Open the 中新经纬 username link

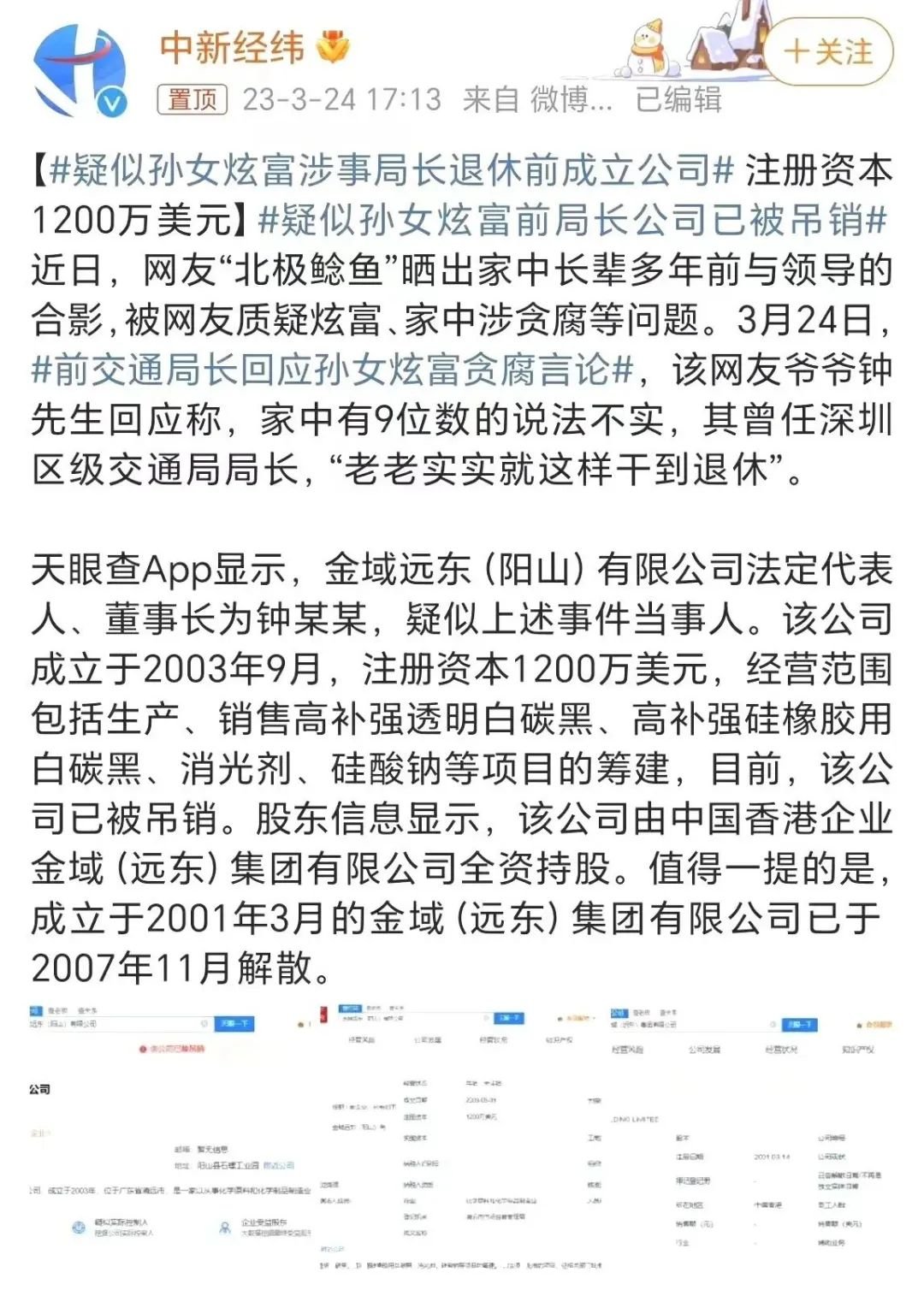(x=232, y=47)
